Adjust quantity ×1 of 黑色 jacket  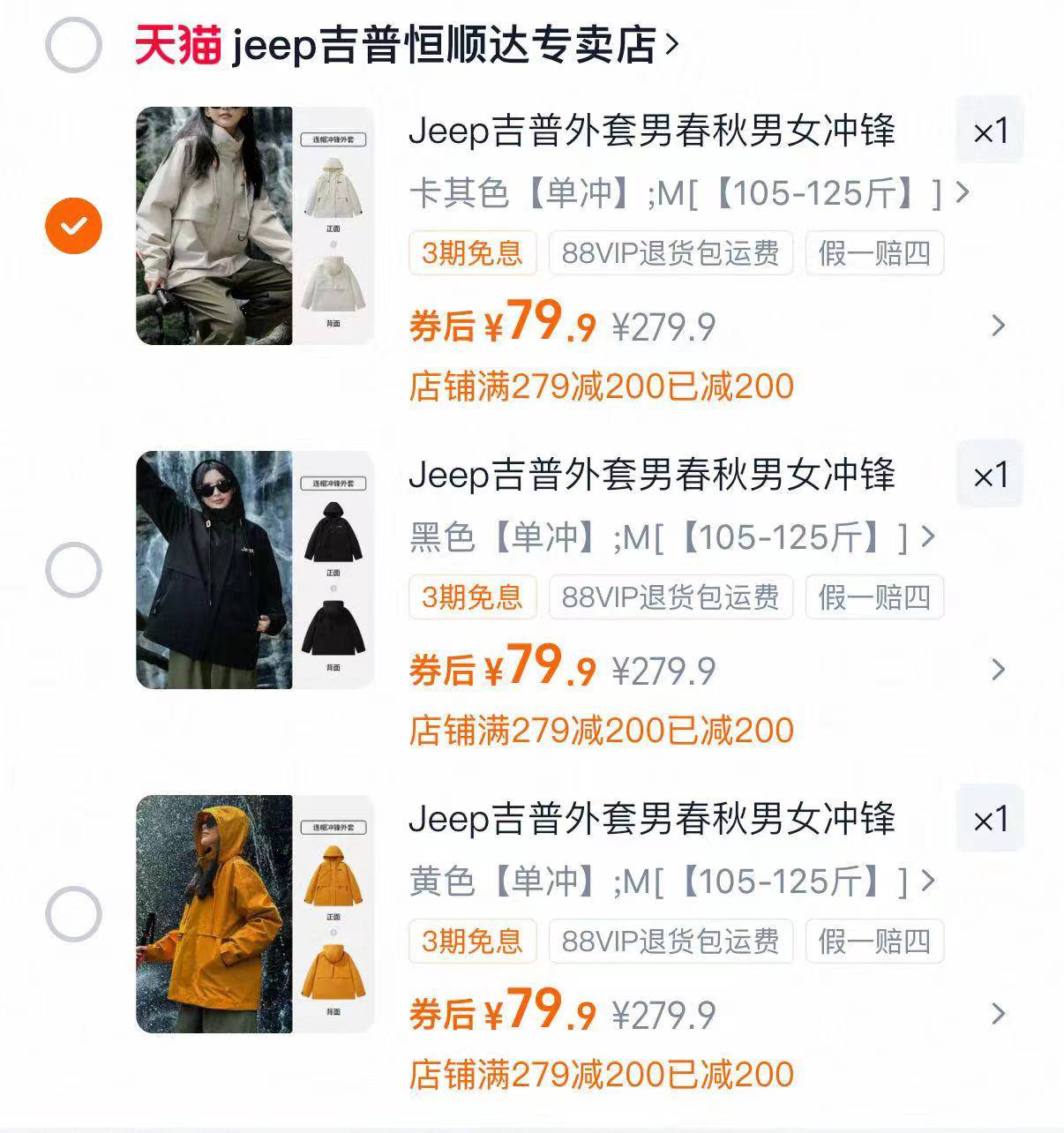pos(990,476)
